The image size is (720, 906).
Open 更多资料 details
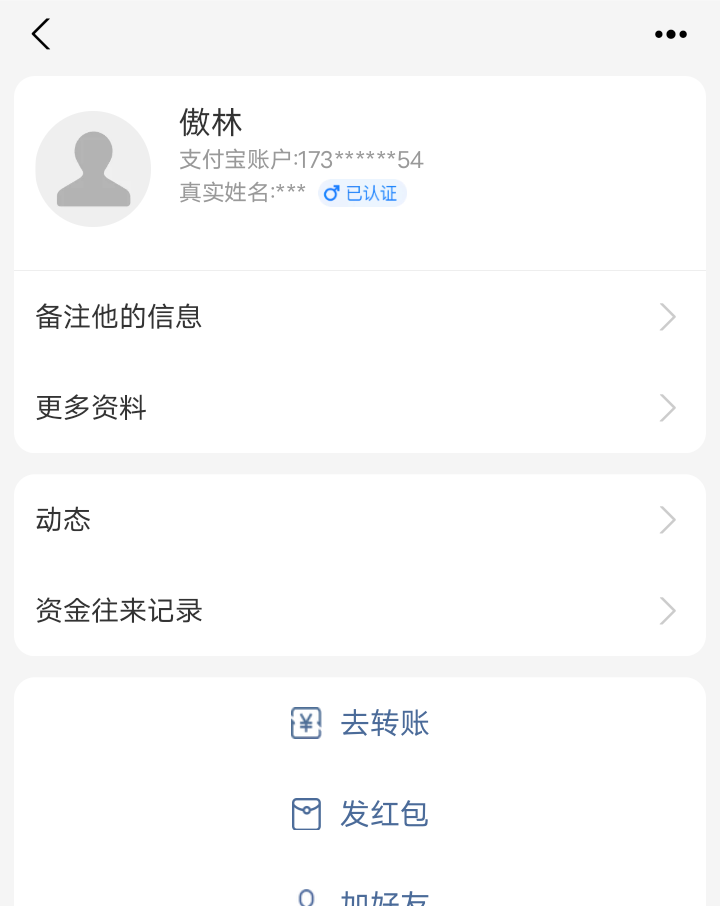[360, 408]
